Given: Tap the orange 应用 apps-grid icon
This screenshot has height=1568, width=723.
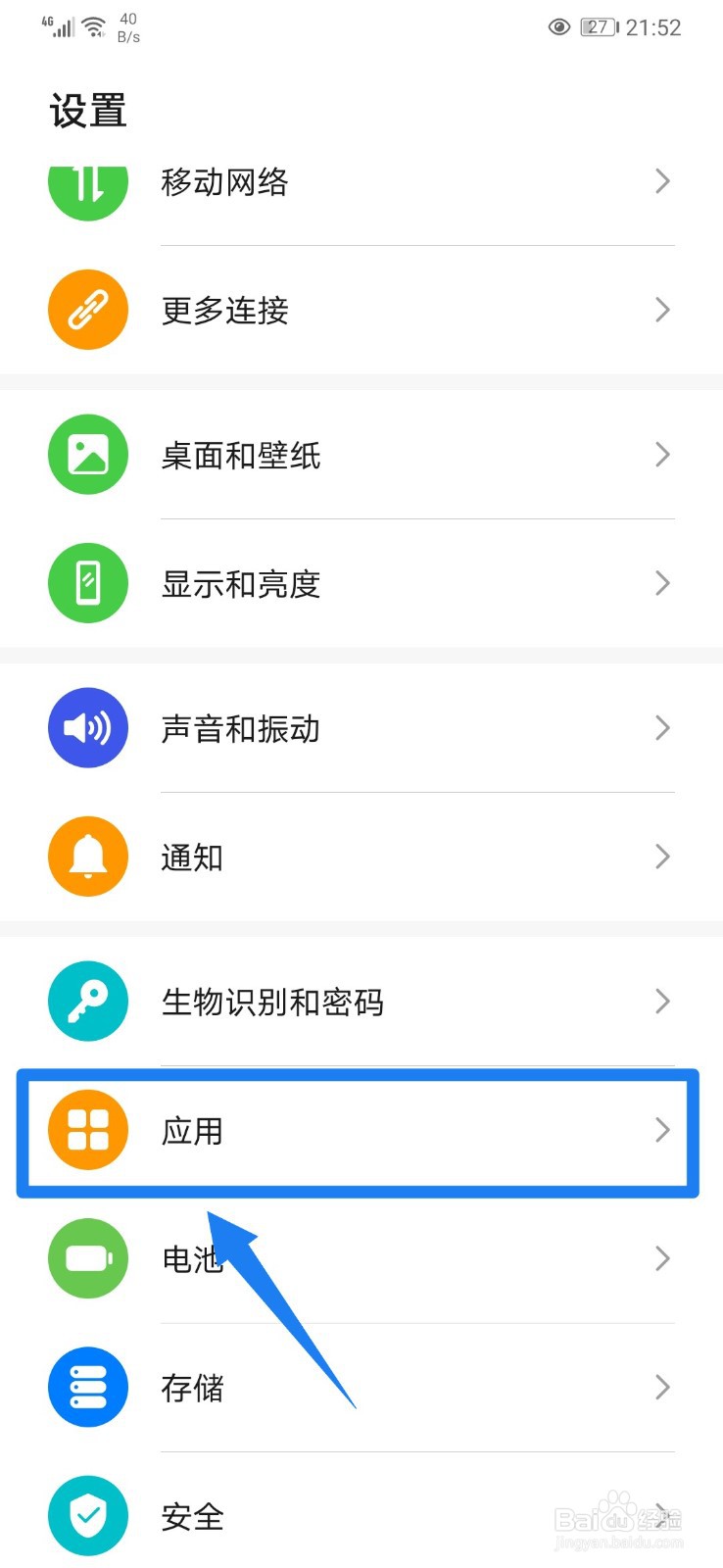Looking at the screenshot, I should (x=87, y=1129).
